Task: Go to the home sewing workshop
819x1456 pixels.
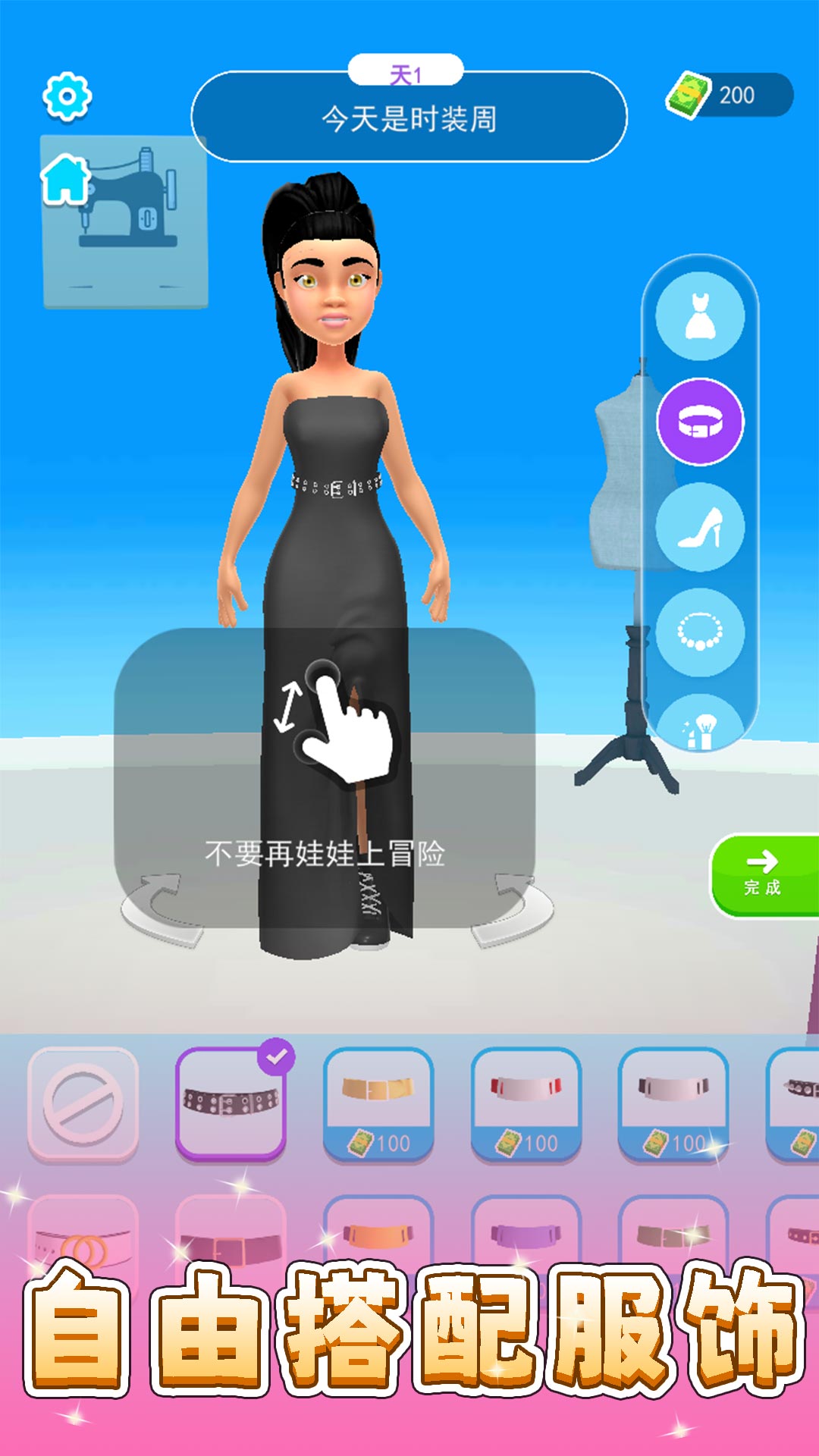Action: 124,220
